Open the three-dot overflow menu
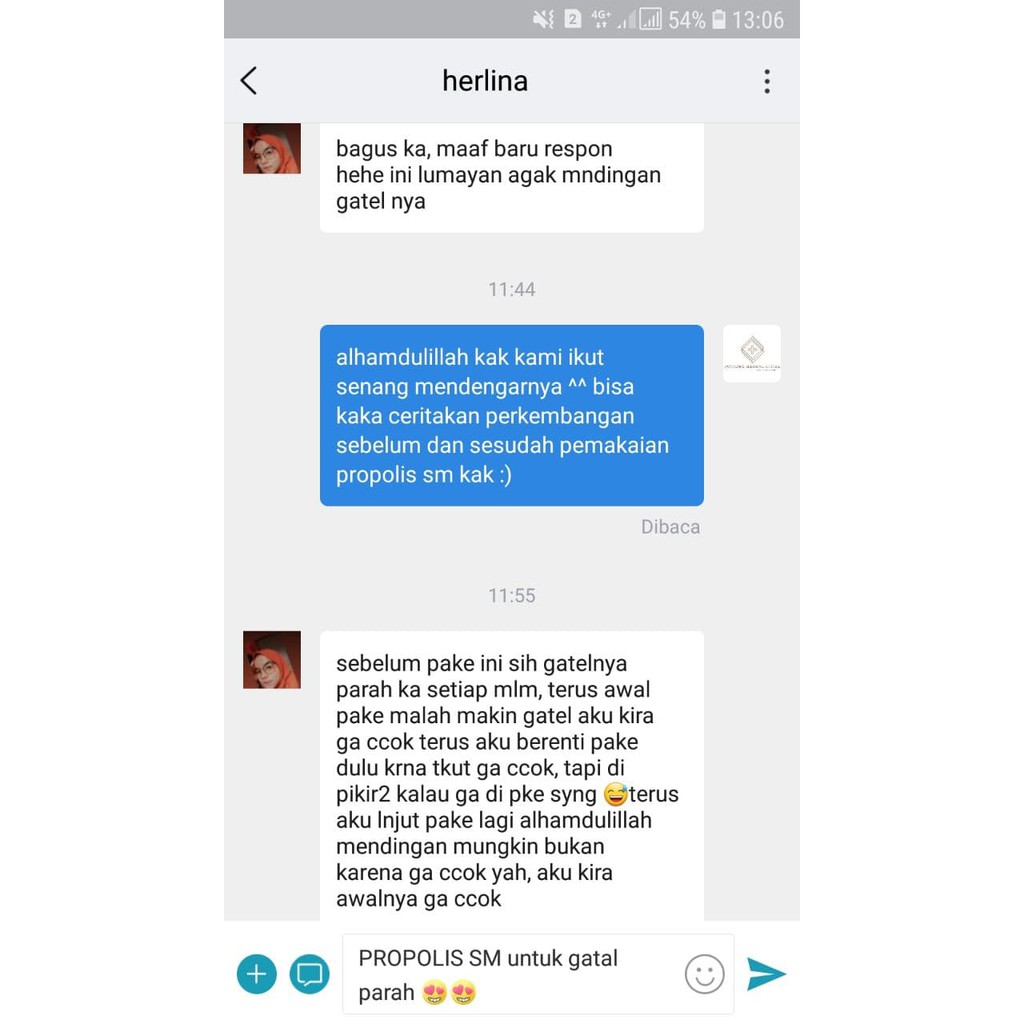Viewport: 1024px width, 1024px height. click(x=767, y=82)
